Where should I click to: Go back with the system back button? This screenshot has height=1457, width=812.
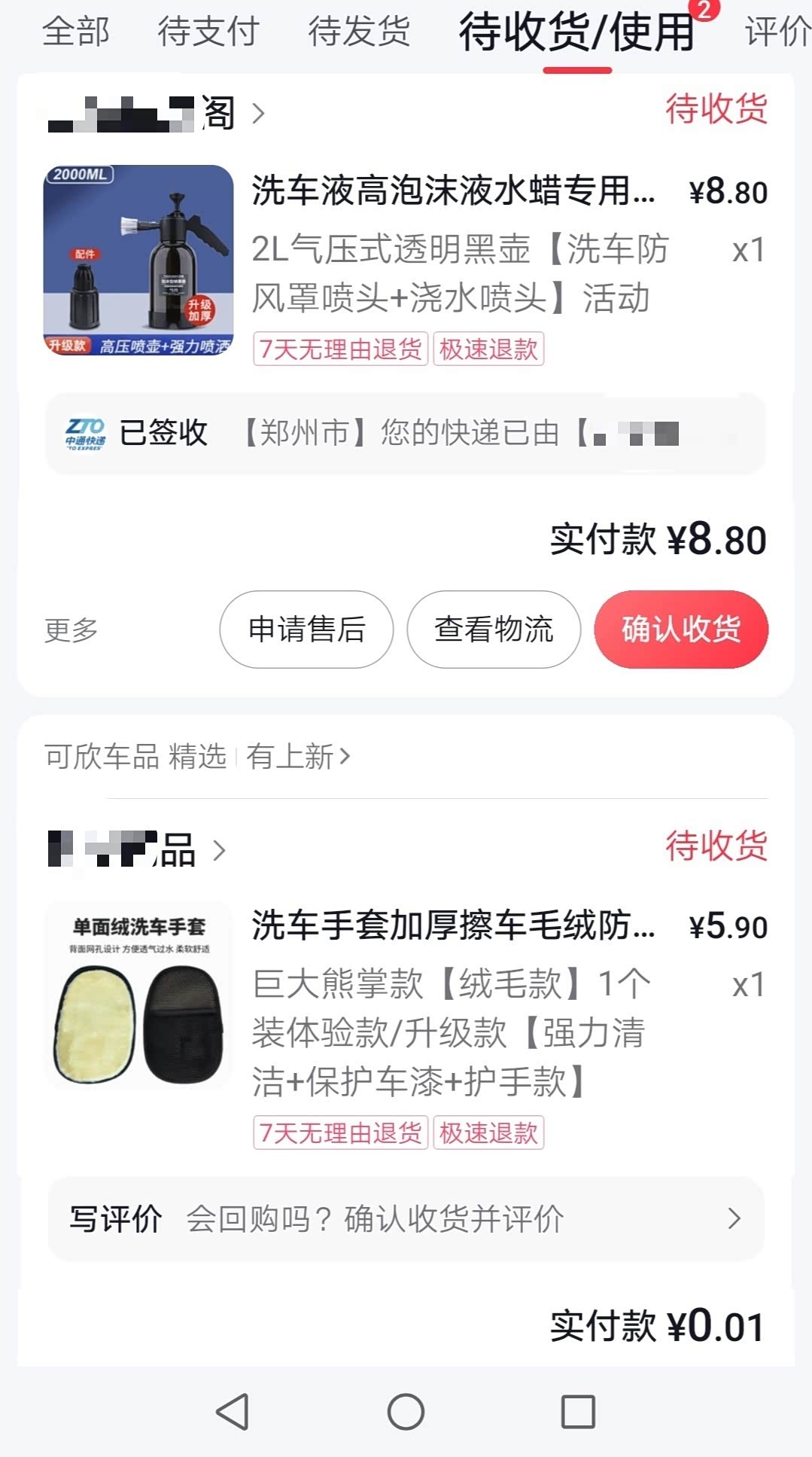[x=233, y=1412]
